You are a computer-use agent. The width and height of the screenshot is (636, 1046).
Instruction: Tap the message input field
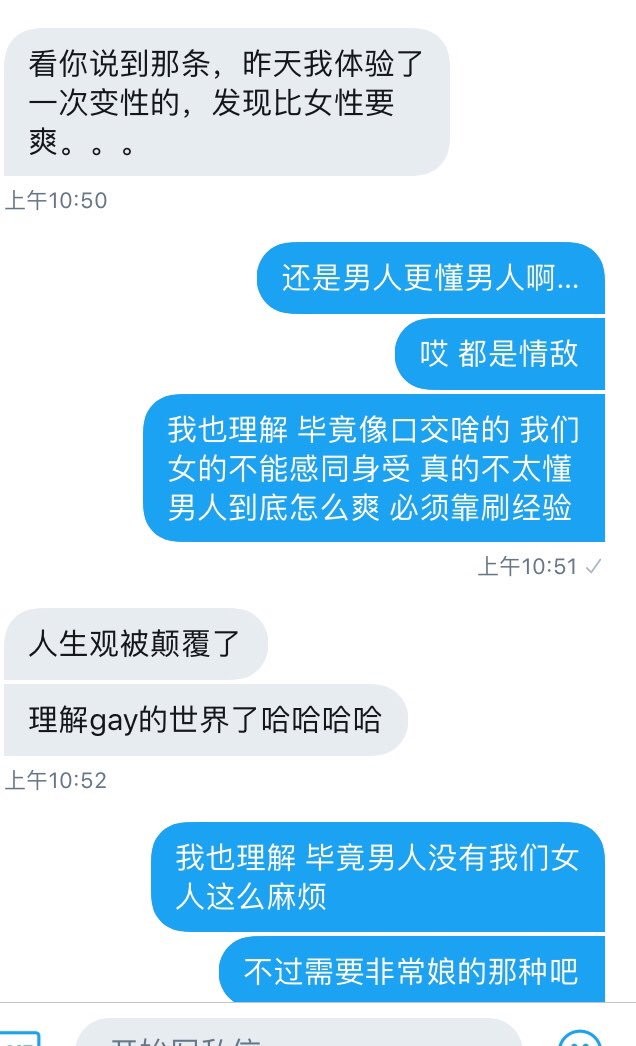coord(298,1036)
